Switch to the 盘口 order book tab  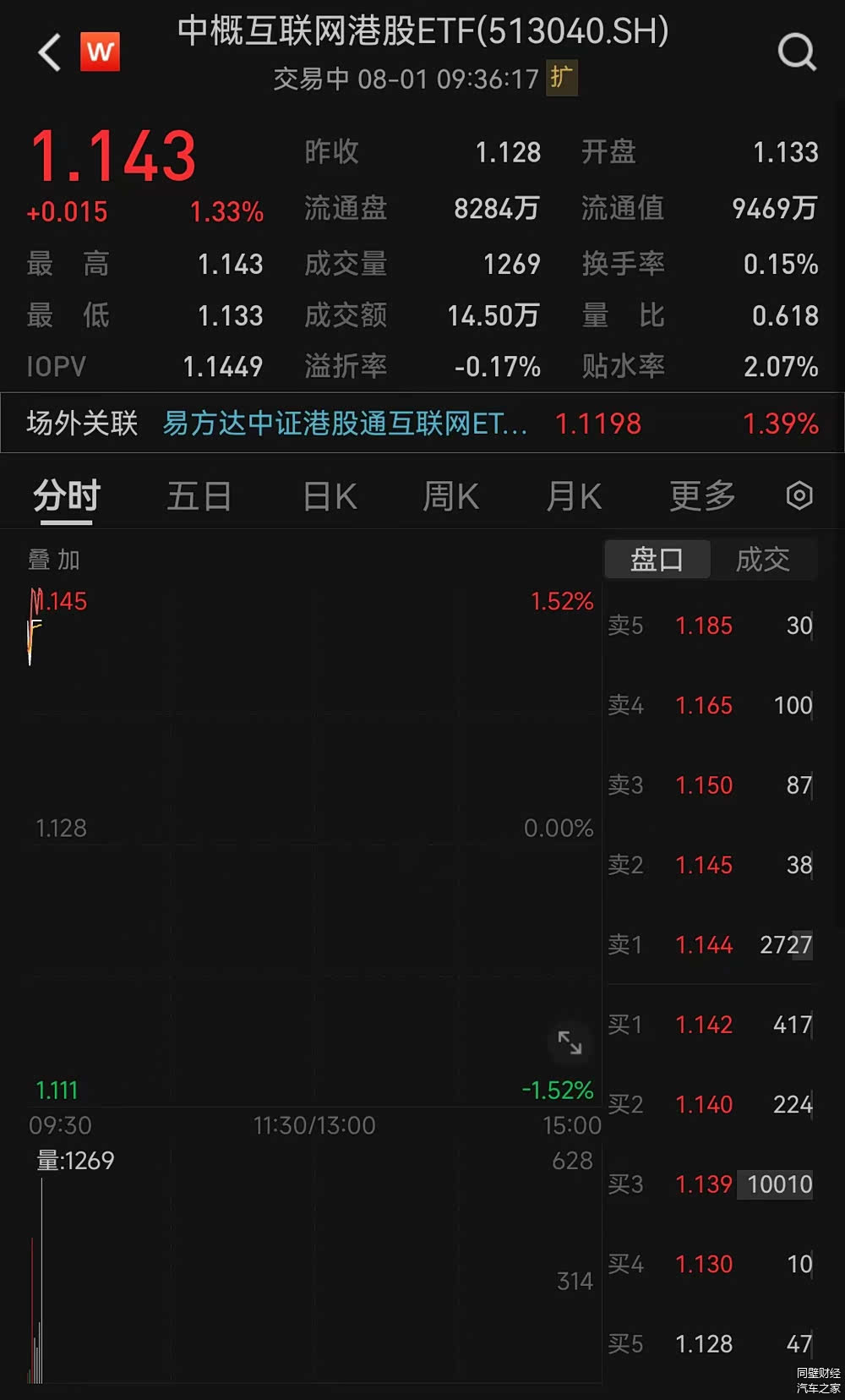coord(657,559)
